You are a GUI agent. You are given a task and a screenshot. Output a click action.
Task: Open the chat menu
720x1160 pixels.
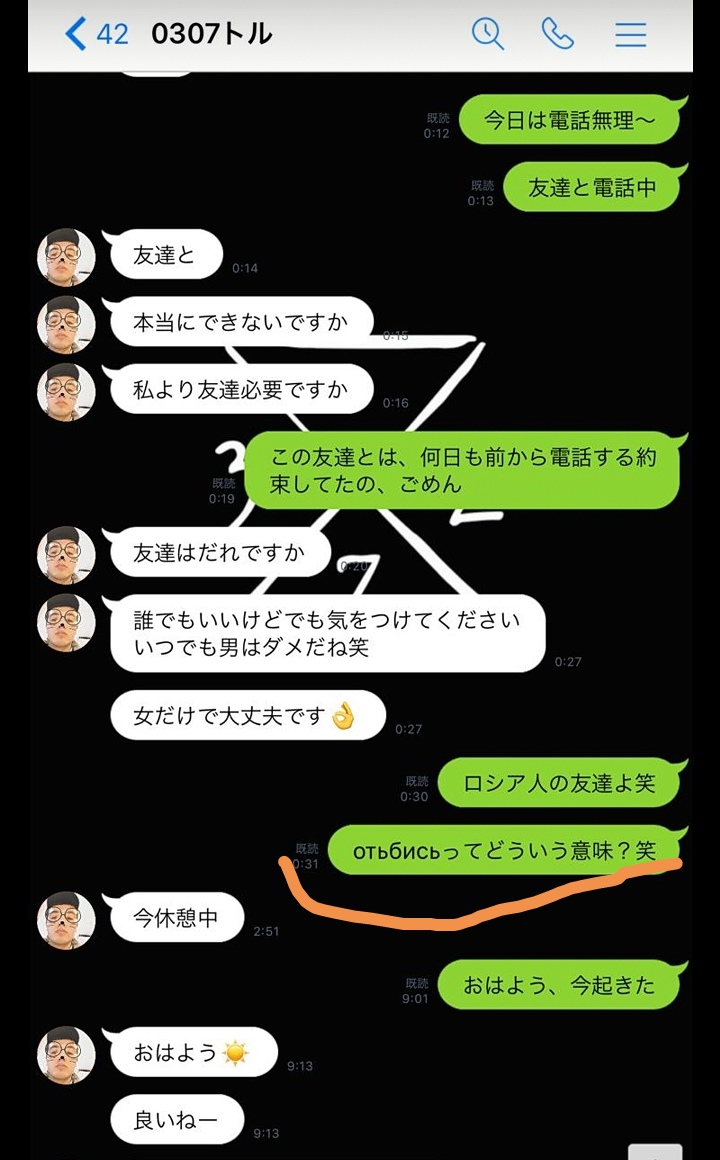(630, 35)
